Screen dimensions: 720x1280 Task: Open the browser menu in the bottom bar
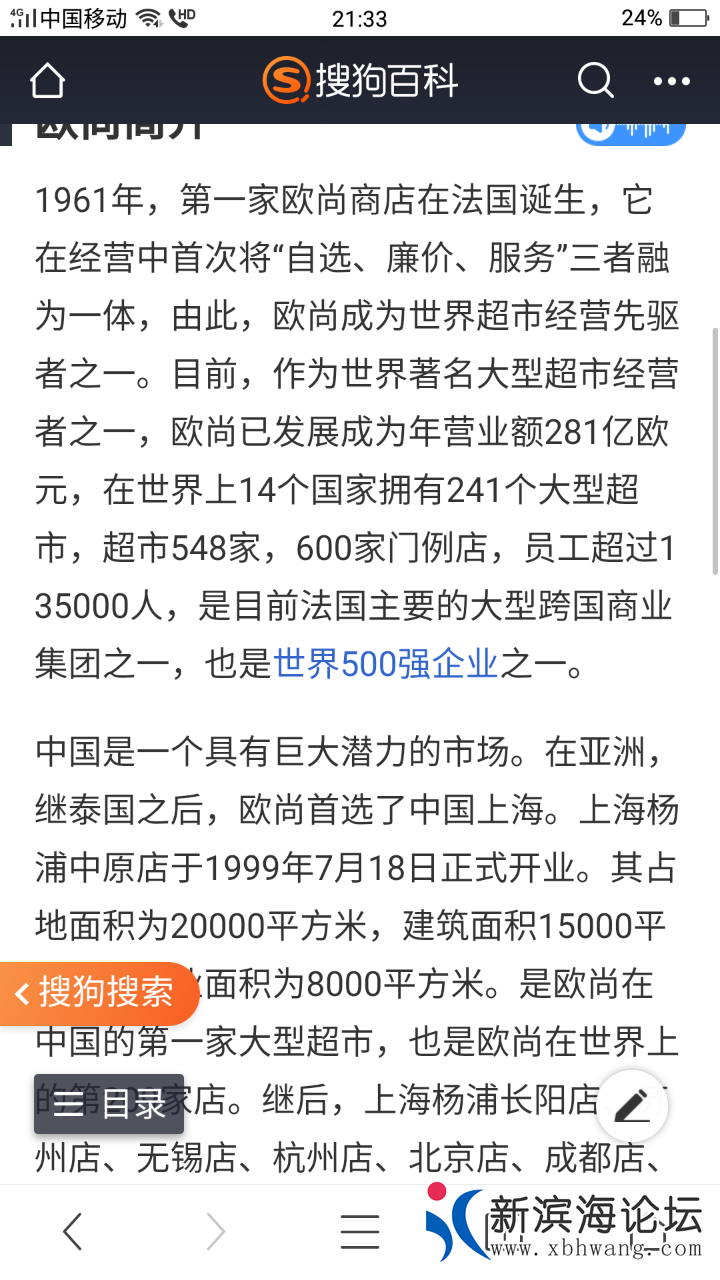tap(359, 1232)
